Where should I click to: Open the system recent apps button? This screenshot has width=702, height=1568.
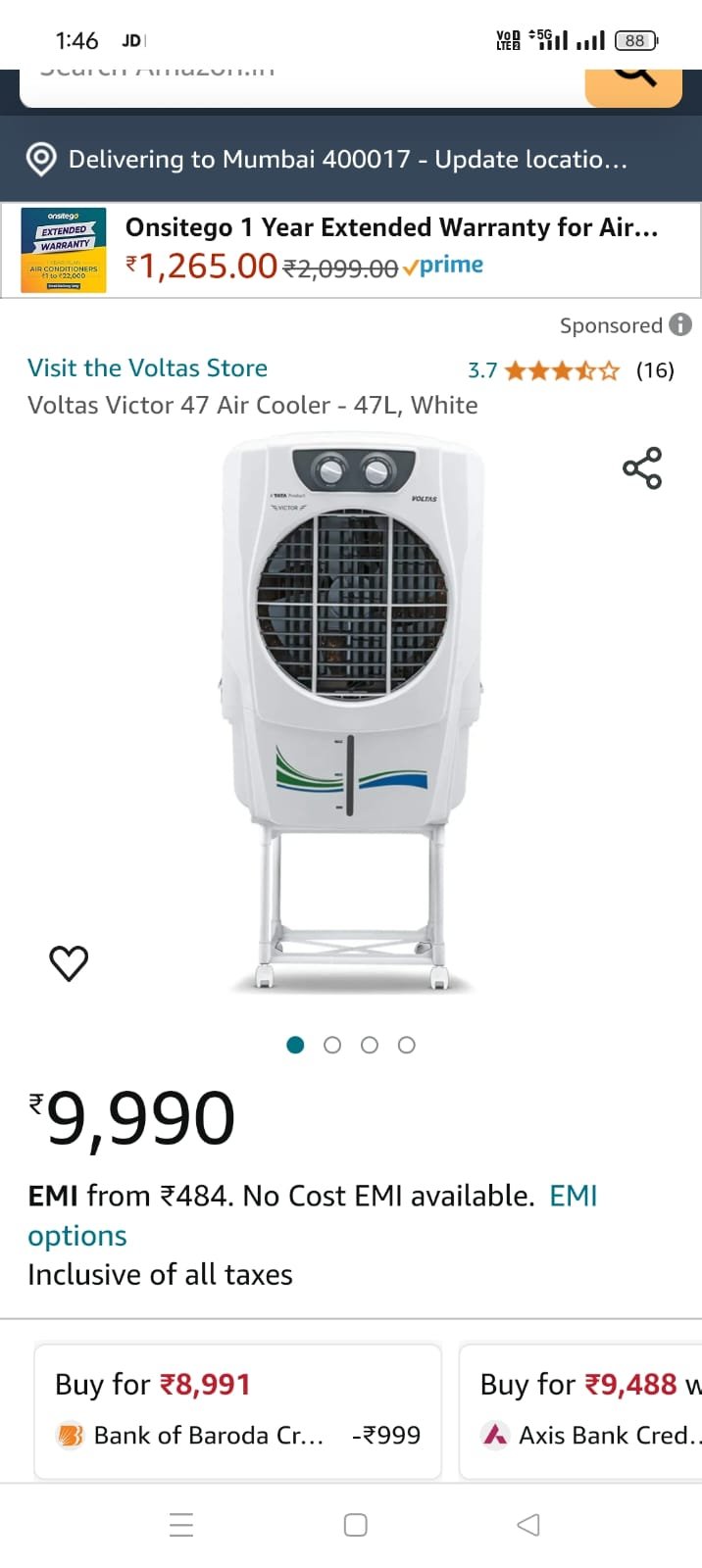tap(181, 1525)
